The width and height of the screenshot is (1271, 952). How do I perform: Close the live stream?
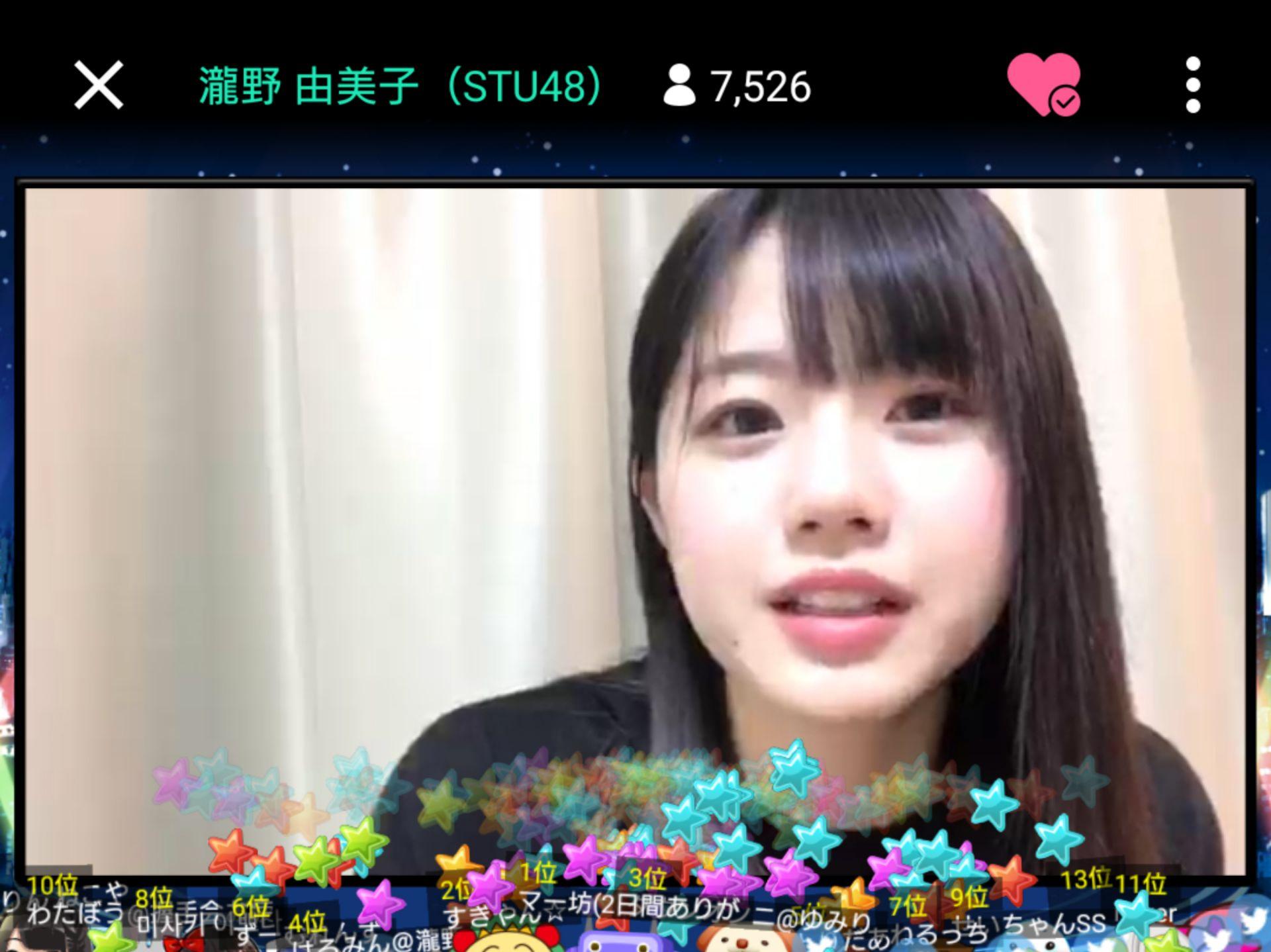[x=99, y=85]
